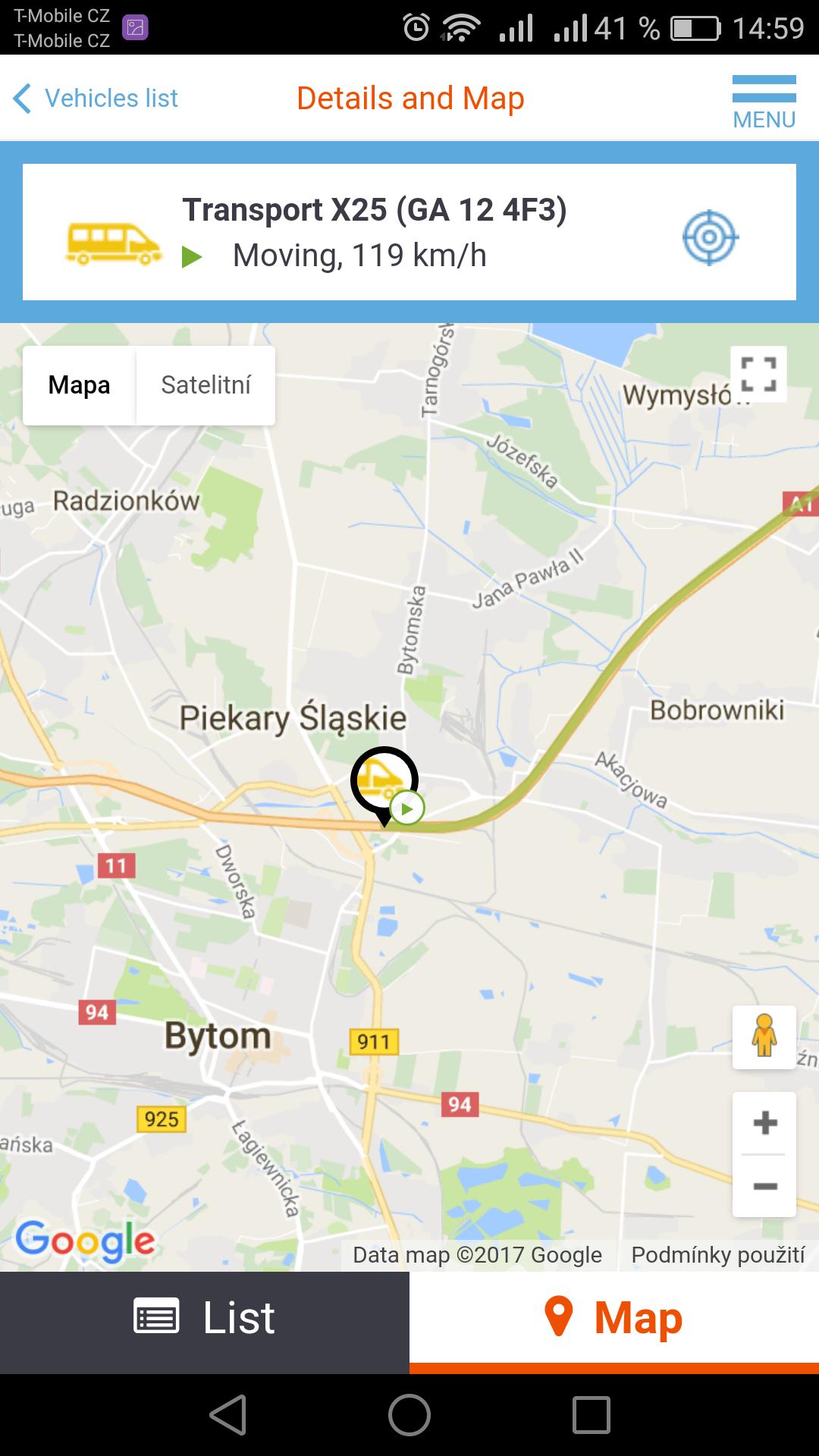This screenshot has height=1456, width=819.
Task: Tap the system home button
Action: (x=409, y=1415)
